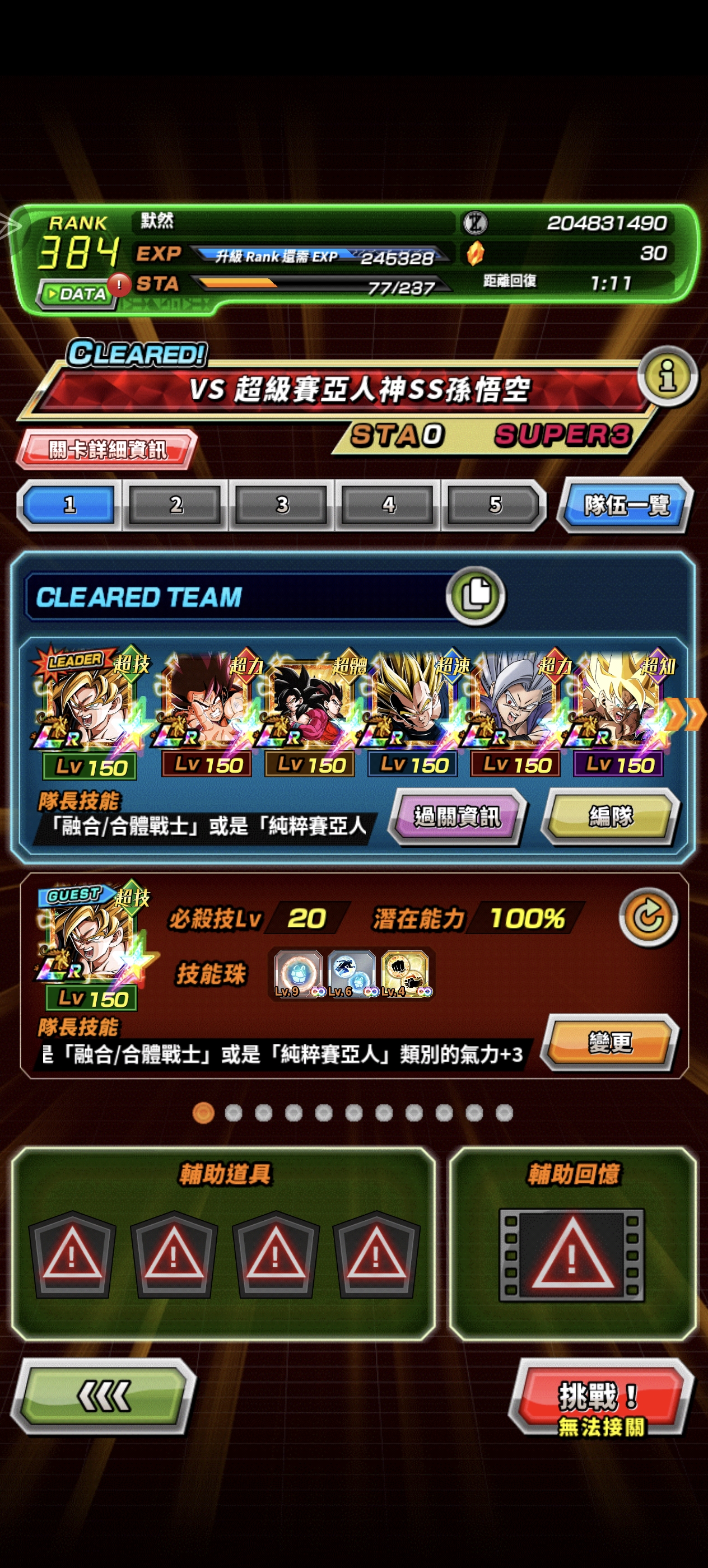Screen dimensions: 708x1568
Task: Open the 隊伍一覽 team list
Action: (x=626, y=505)
